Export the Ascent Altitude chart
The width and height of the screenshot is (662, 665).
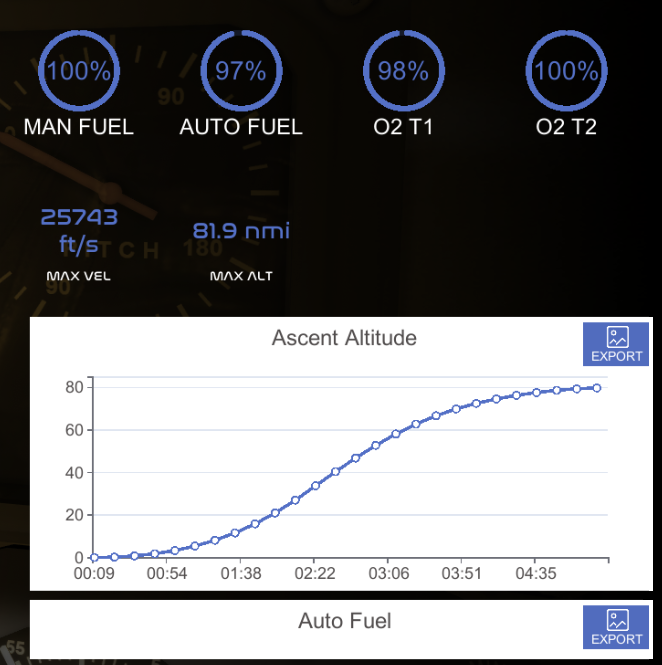[616, 344]
